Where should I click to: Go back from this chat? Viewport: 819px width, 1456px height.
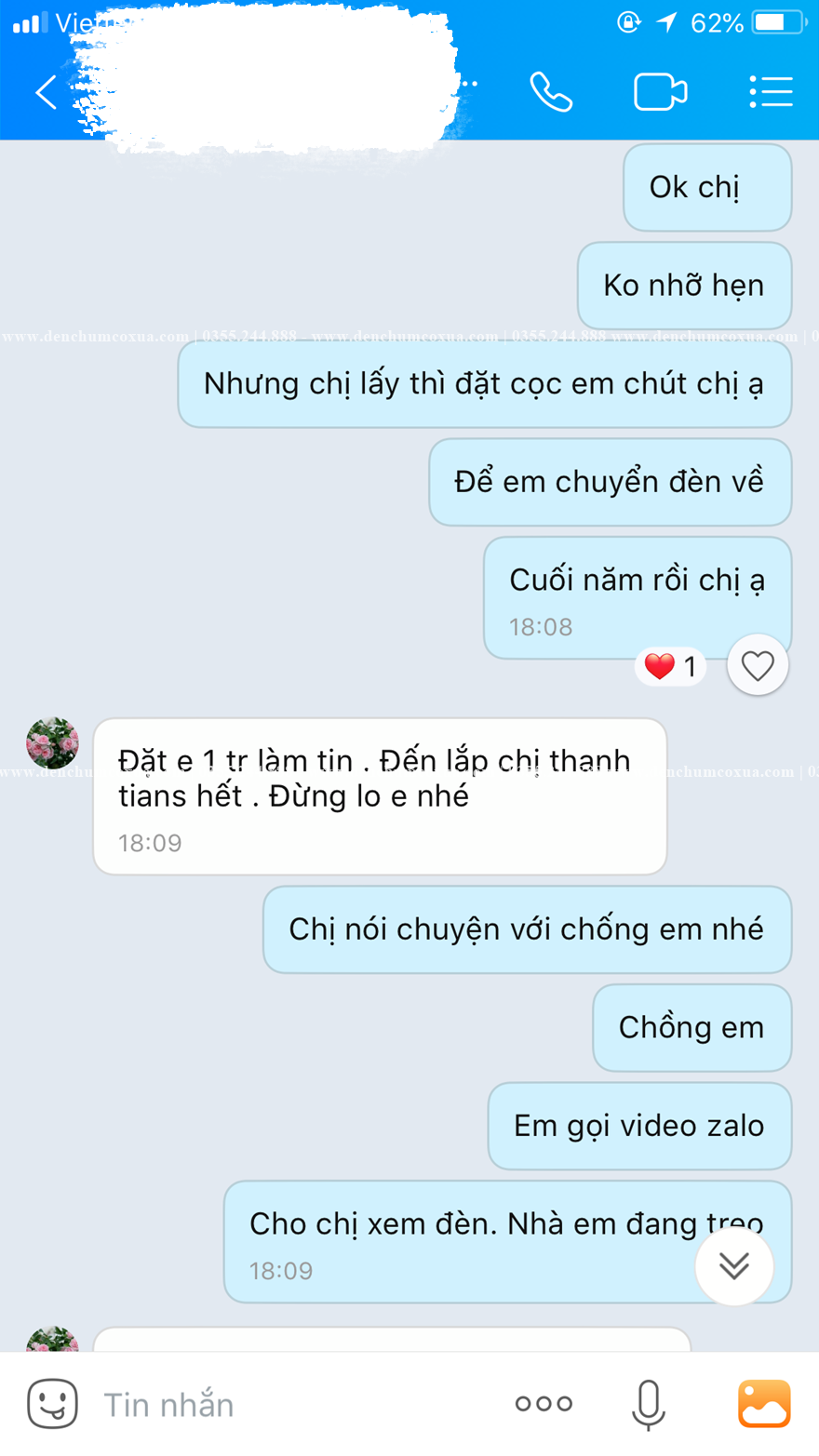[47, 93]
